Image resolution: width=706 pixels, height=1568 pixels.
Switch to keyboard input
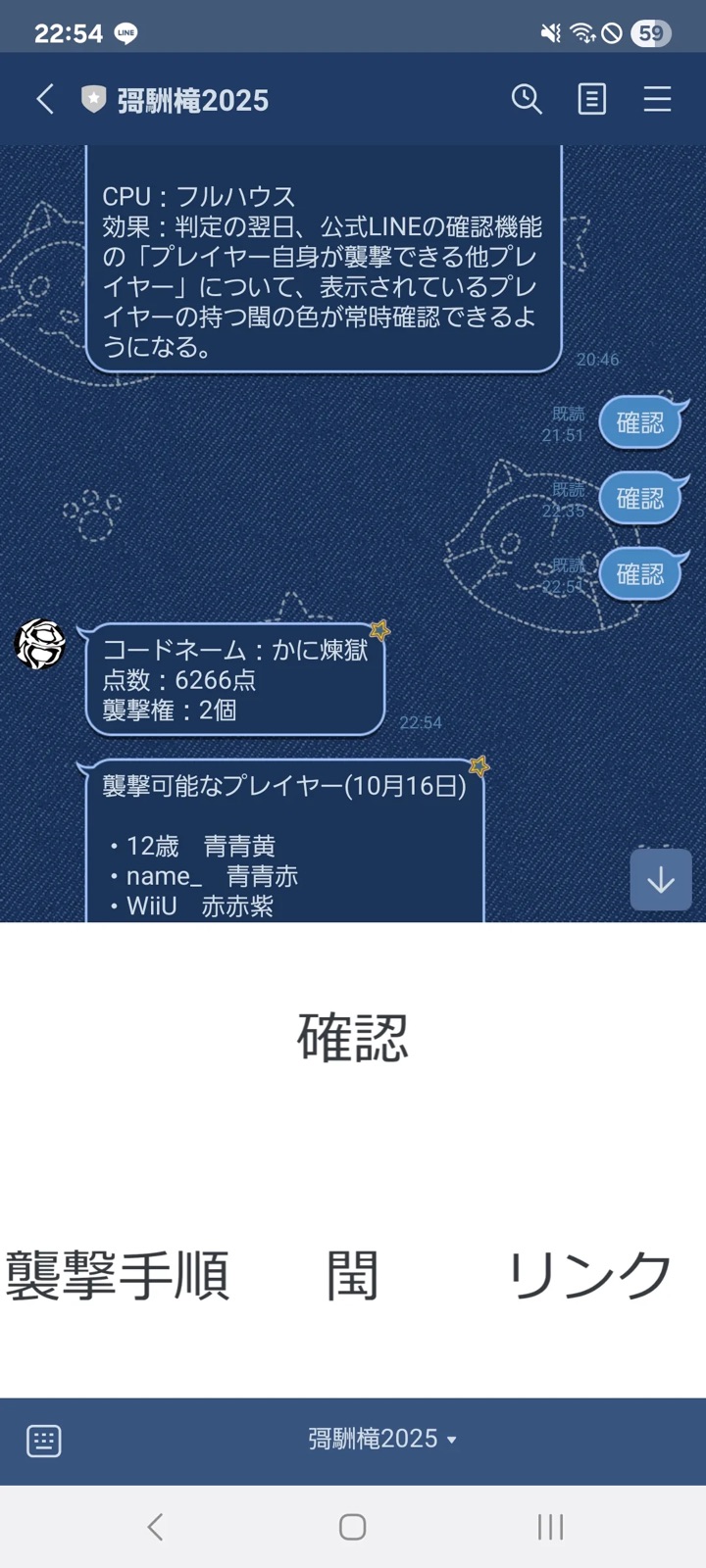[43, 1441]
